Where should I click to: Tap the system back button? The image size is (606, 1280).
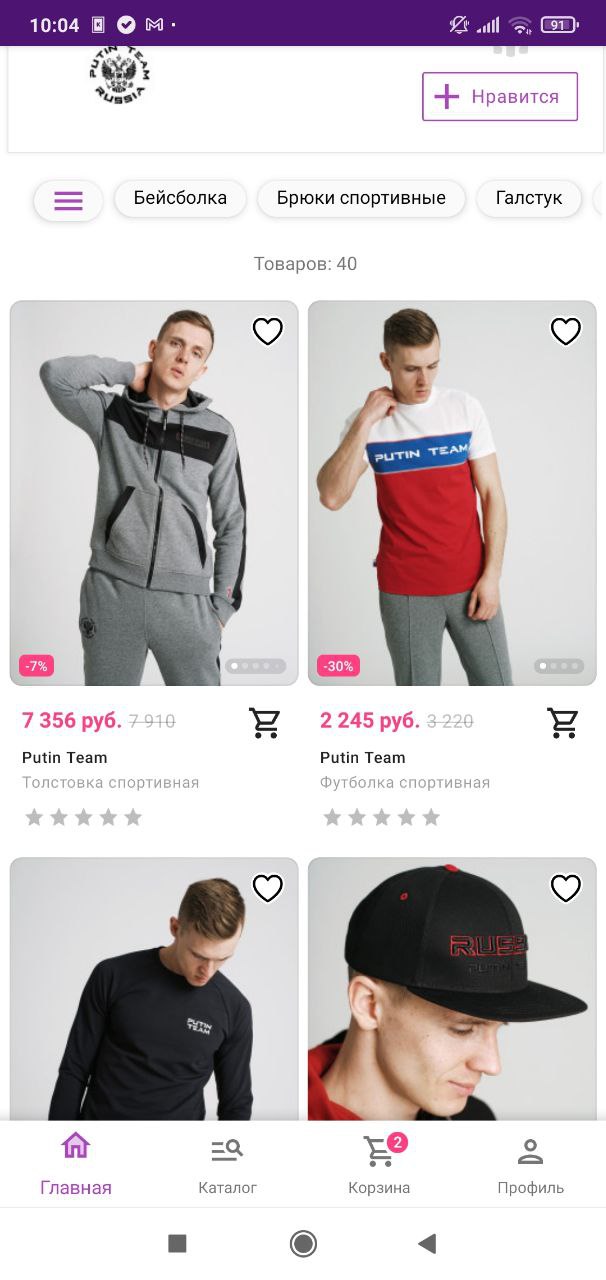coord(427,1243)
